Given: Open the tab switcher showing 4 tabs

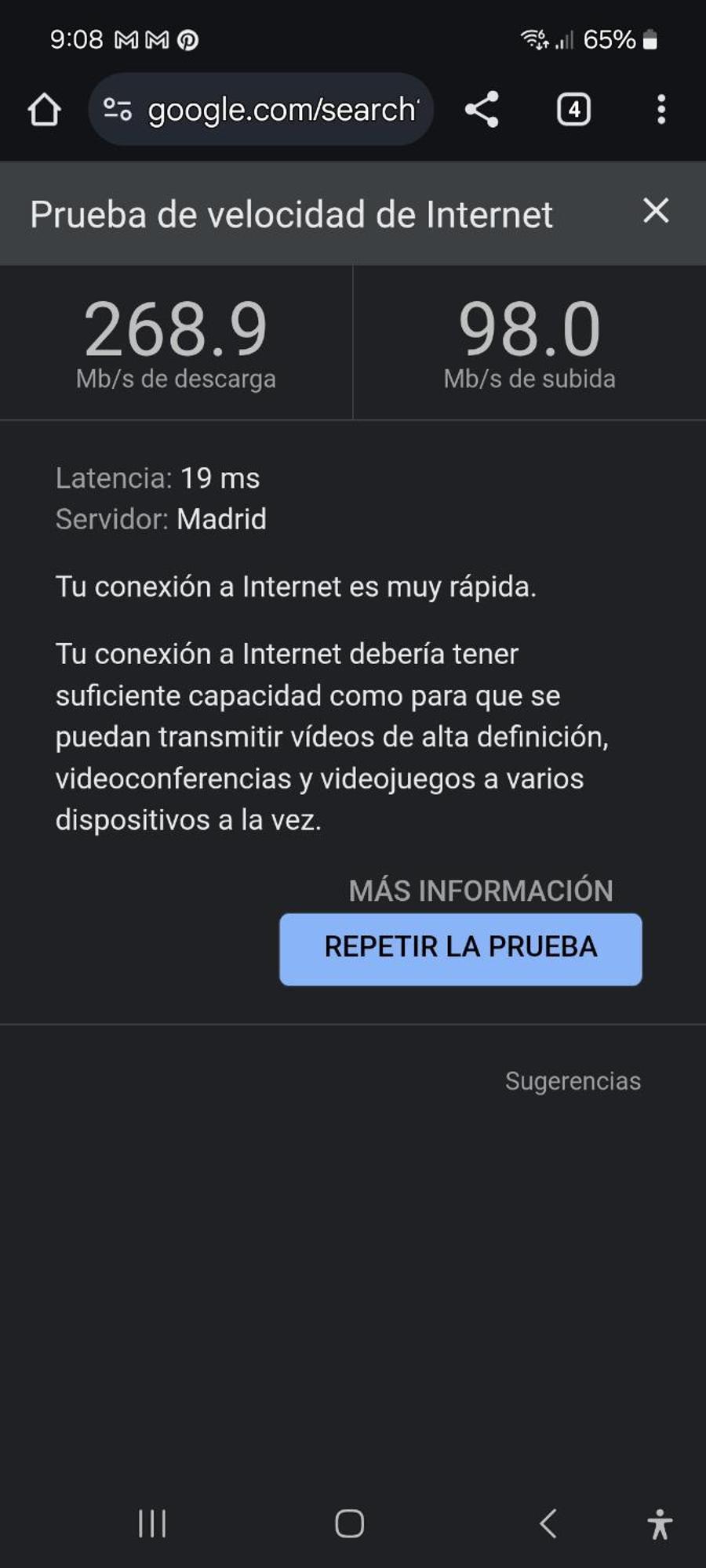Looking at the screenshot, I should 573,109.
